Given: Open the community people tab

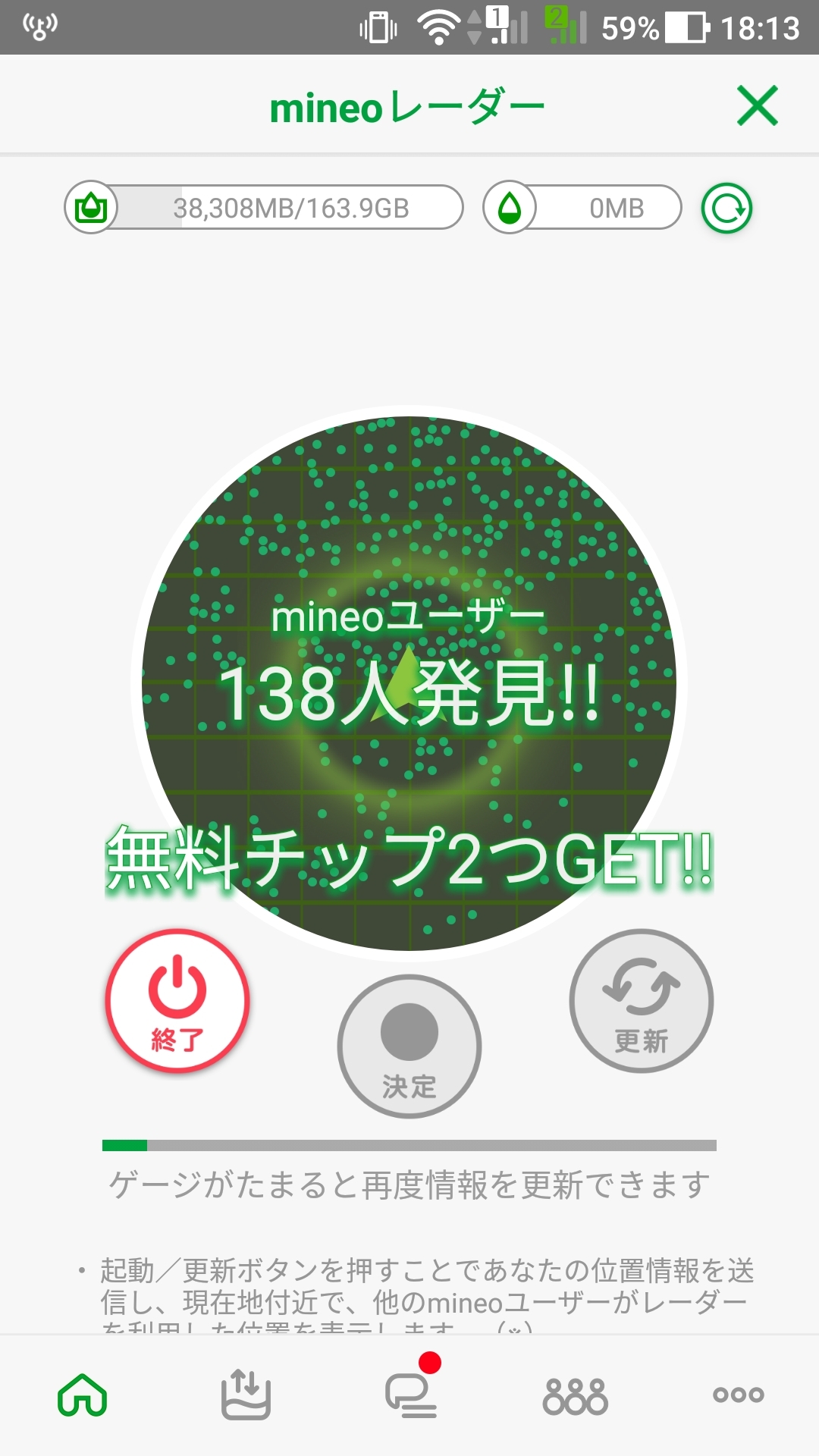Looking at the screenshot, I should (575, 1395).
